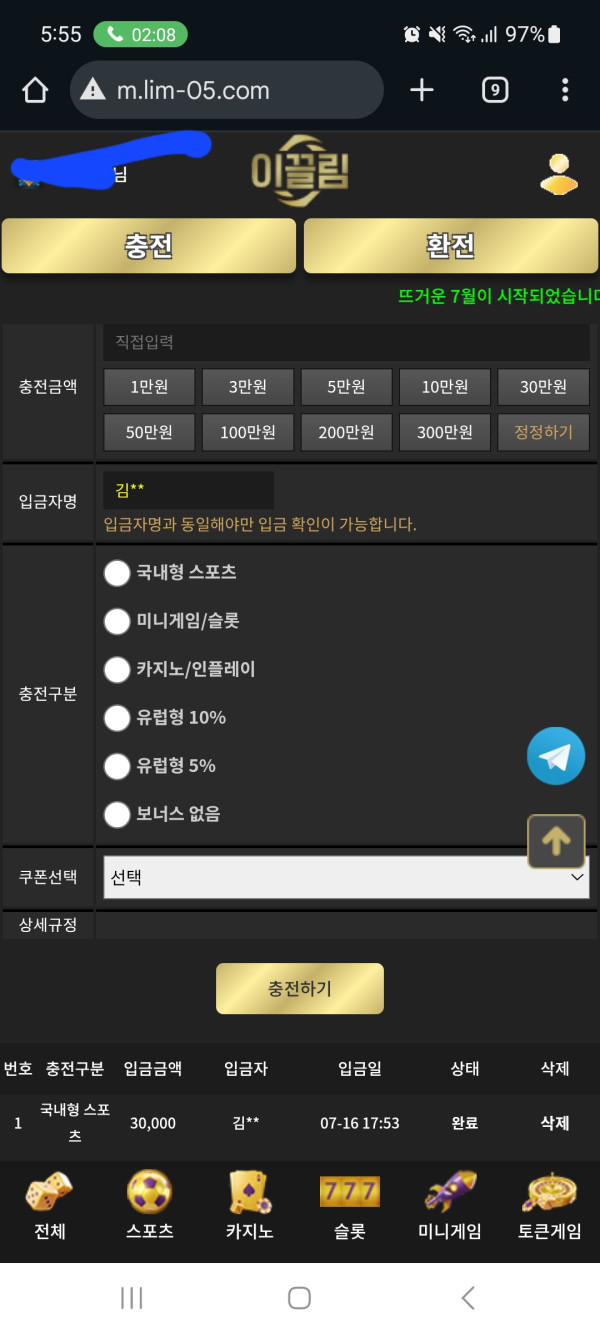
Task: Choose the 5만원 amount
Action: (x=346, y=387)
